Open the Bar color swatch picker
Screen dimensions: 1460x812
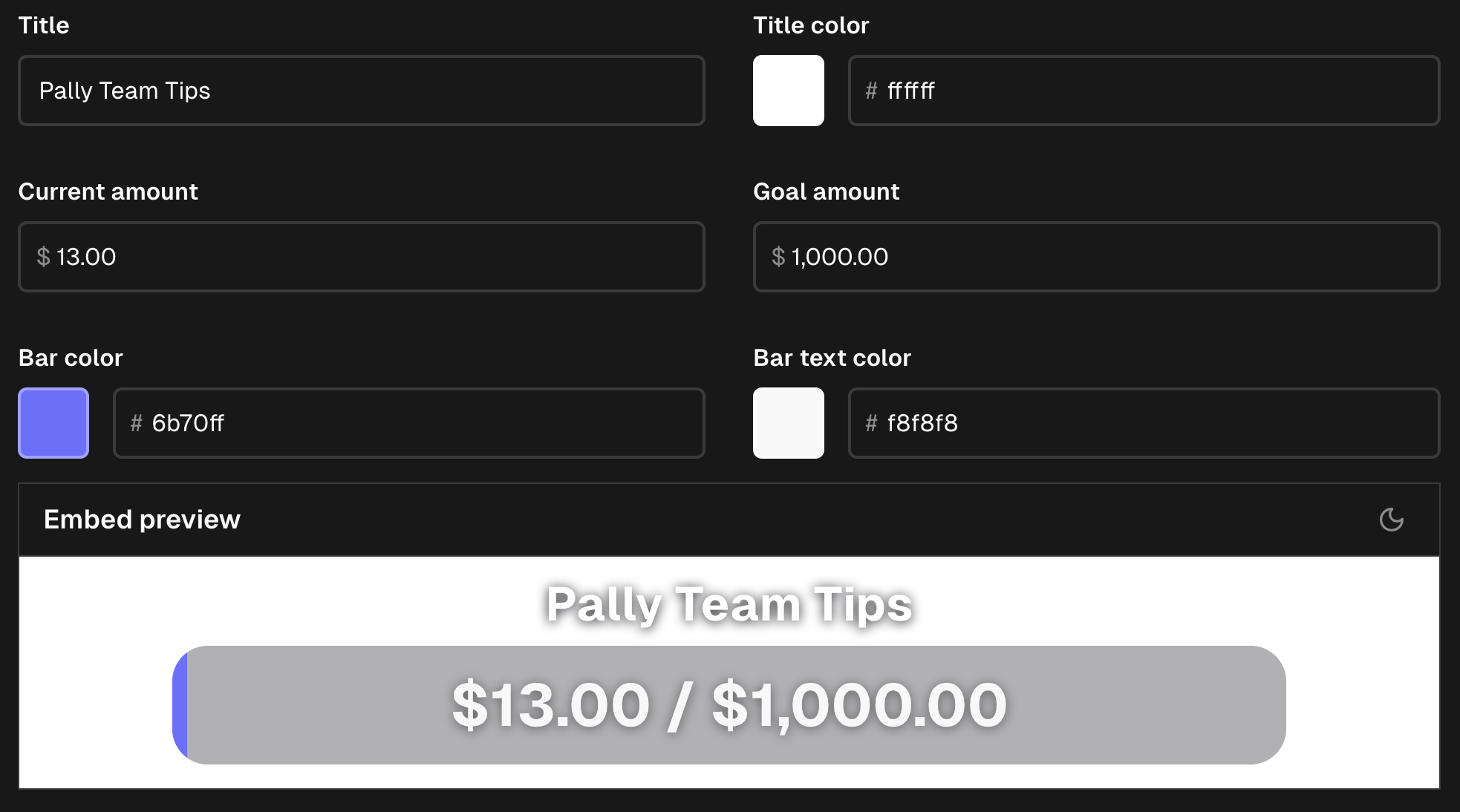[53, 423]
